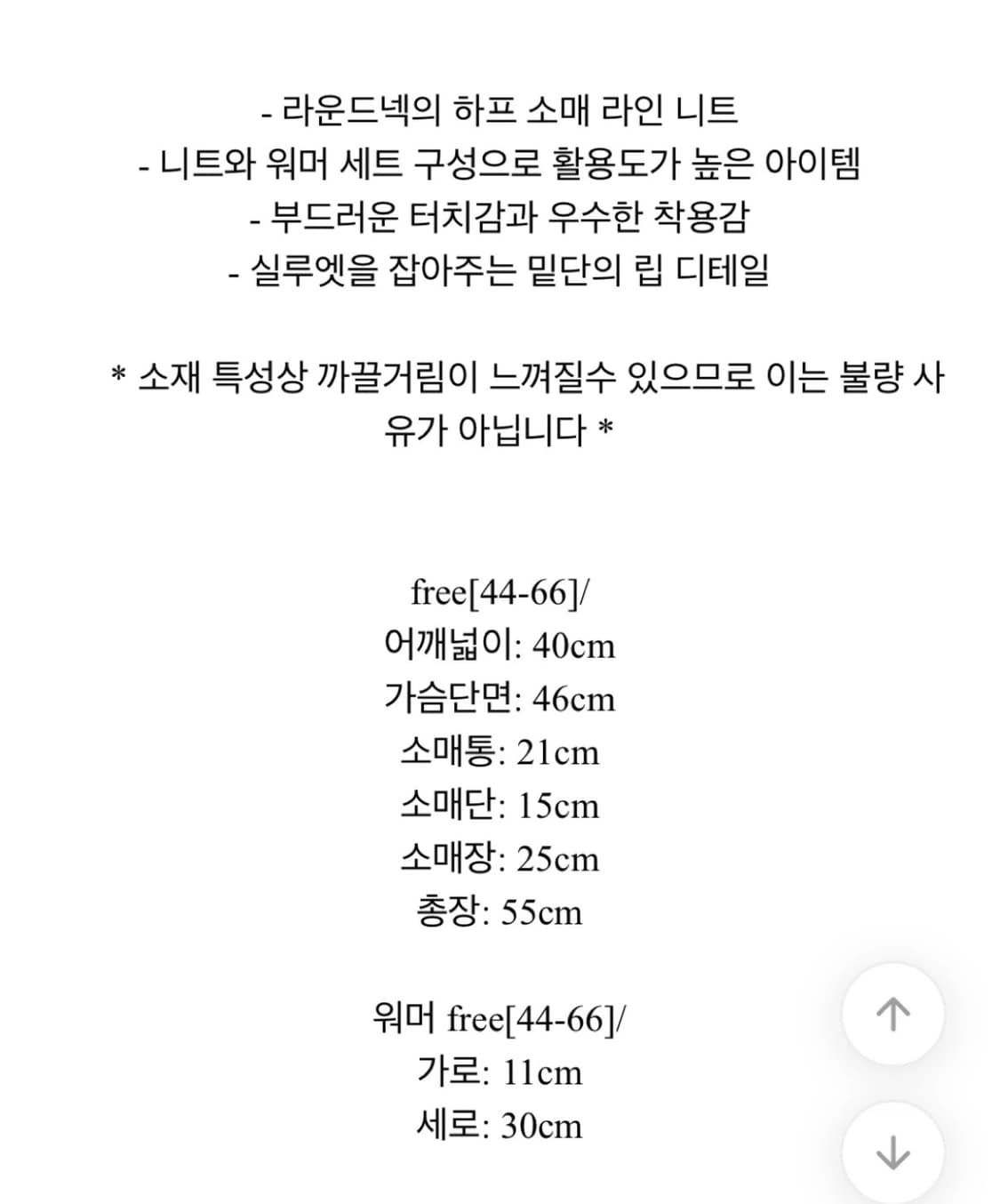Select the "어깨넓이: 40cm" measurement text

pos(500,645)
